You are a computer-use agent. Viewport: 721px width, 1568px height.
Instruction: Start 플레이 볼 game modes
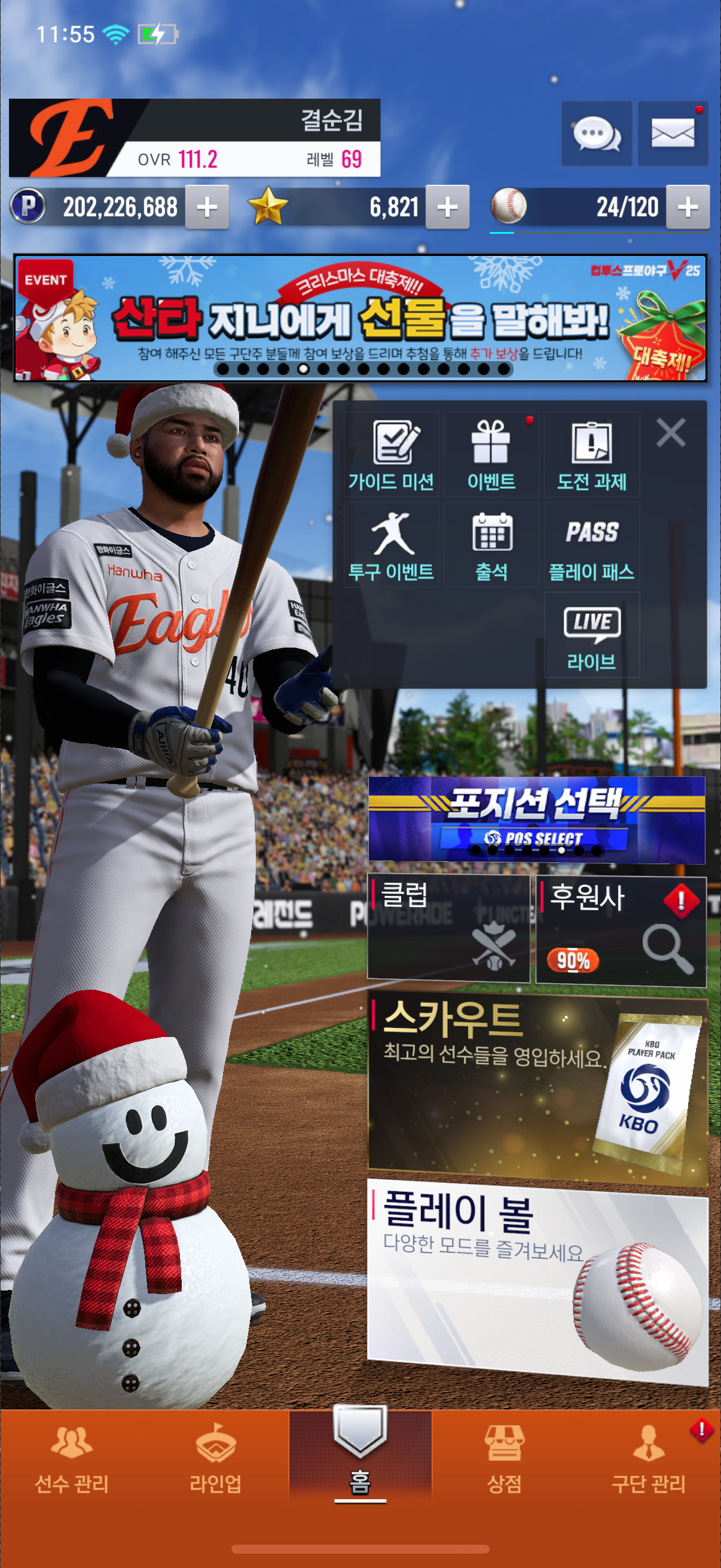tap(538, 1279)
